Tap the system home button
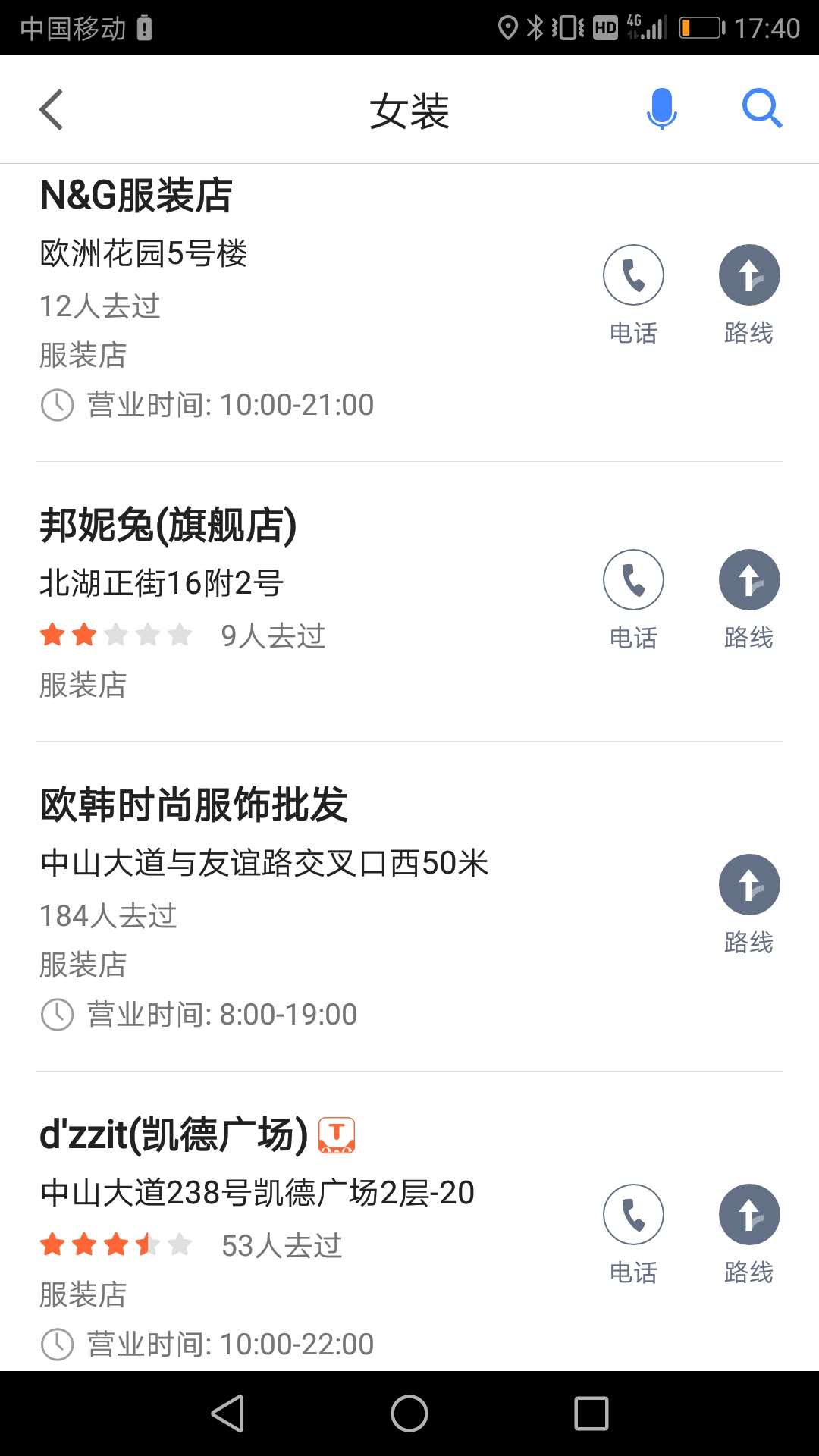Screen dimensions: 819x1456 pyautogui.click(x=409, y=1414)
